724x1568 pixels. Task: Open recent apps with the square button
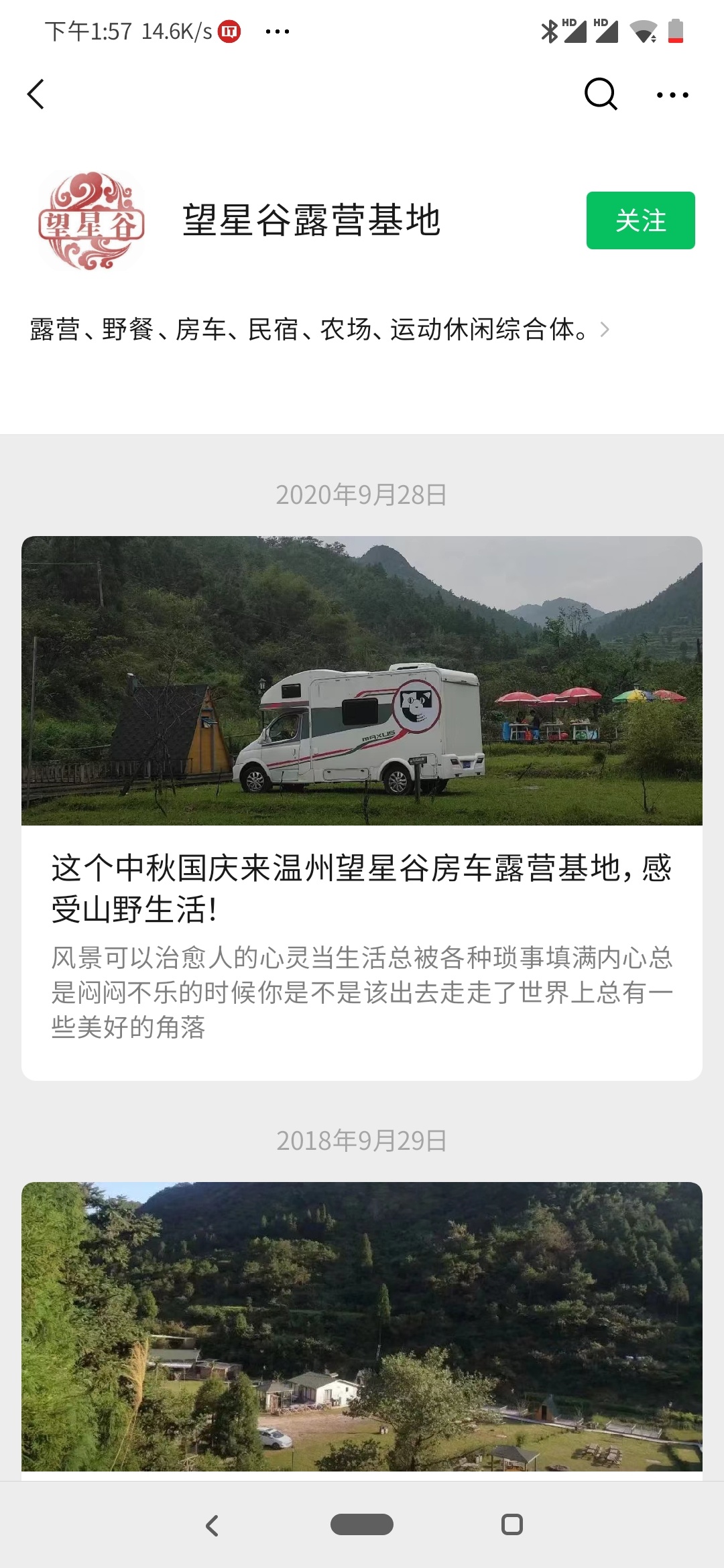click(512, 1525)
